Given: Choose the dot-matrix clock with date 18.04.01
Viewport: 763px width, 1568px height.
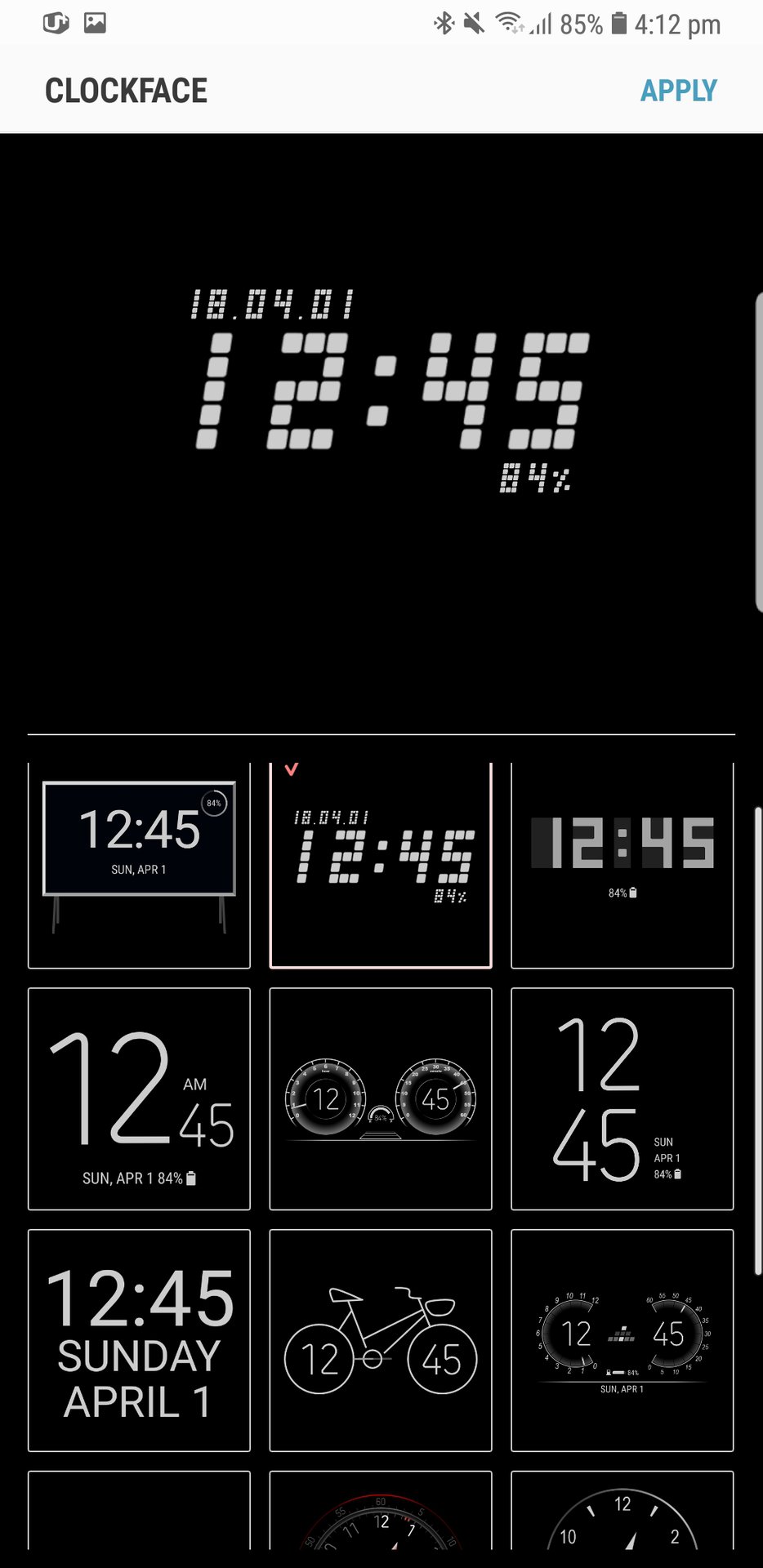Looking at the screenshot, I should [381, 866].
